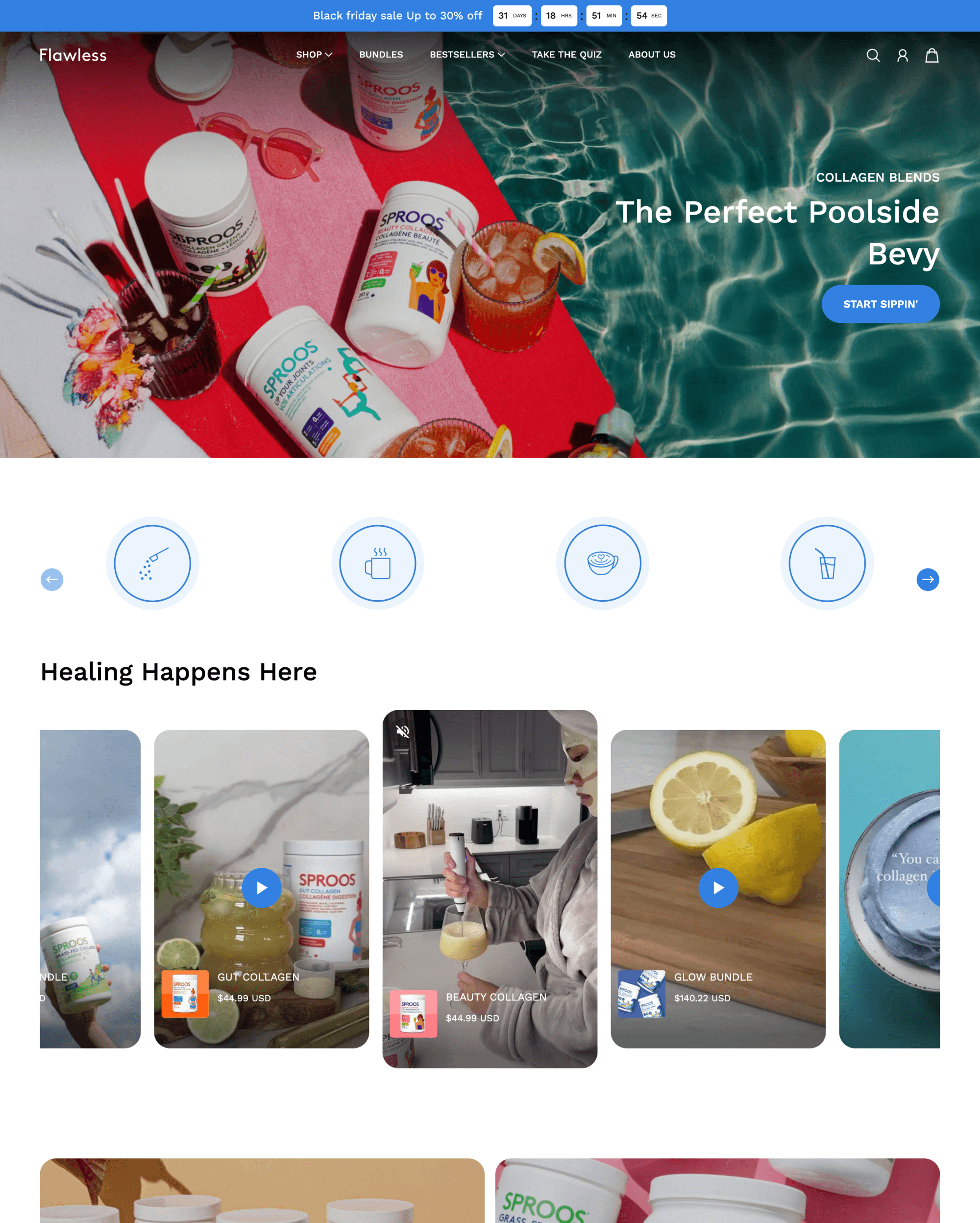Go to Flawless home via logo
This screenshot has height=1223, width=980.
pyautogui.click(x=73, y=55)
